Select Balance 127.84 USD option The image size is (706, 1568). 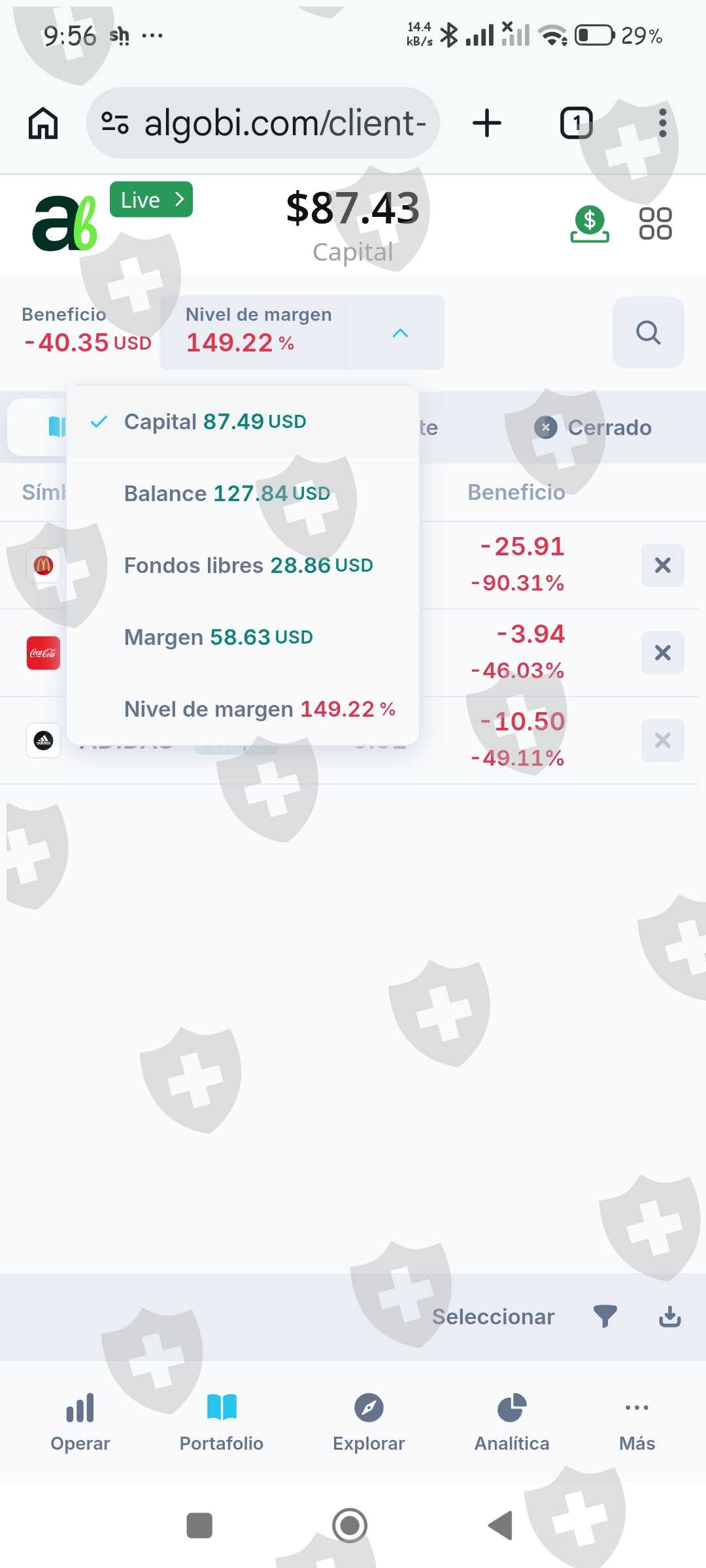(243, 493)
